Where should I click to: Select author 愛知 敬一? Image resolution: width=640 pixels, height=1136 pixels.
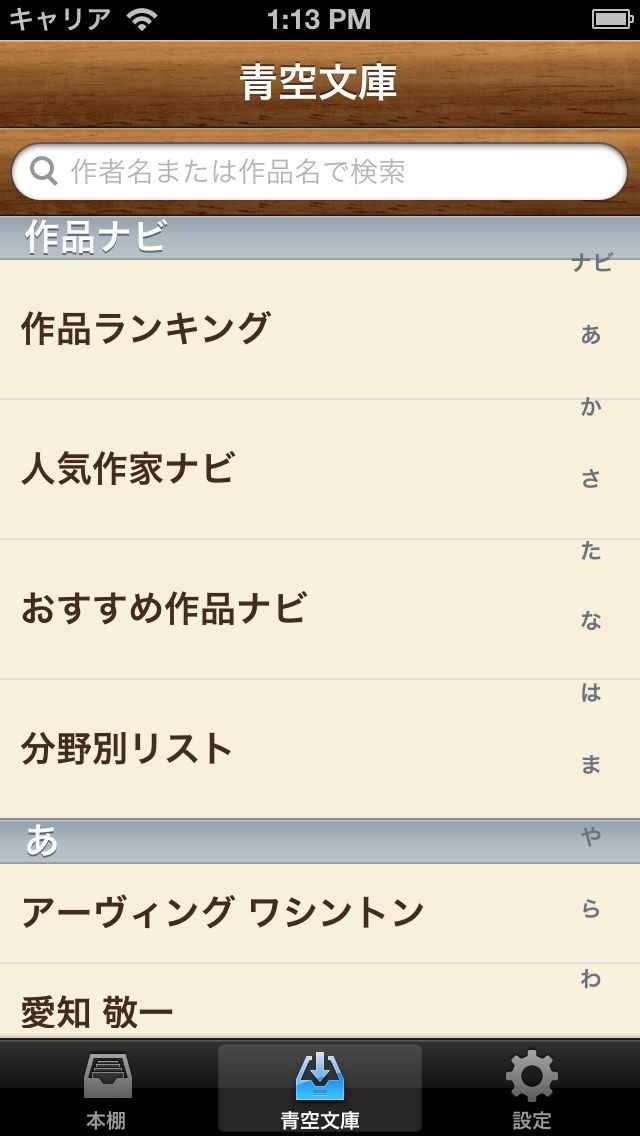pos(280,1012)
